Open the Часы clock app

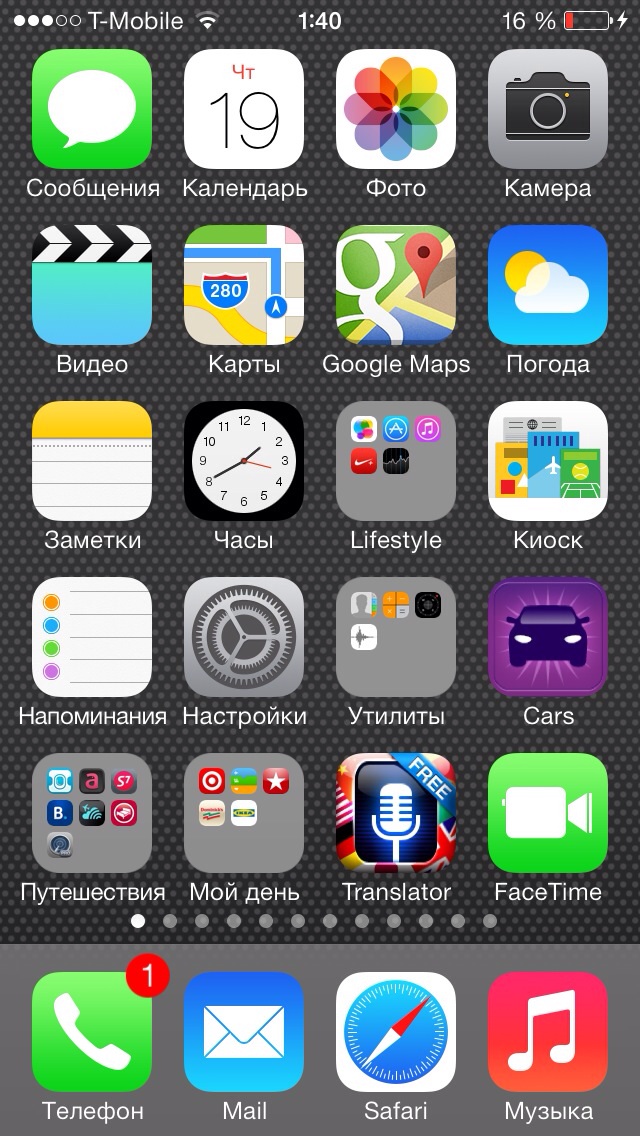[244, 461]
